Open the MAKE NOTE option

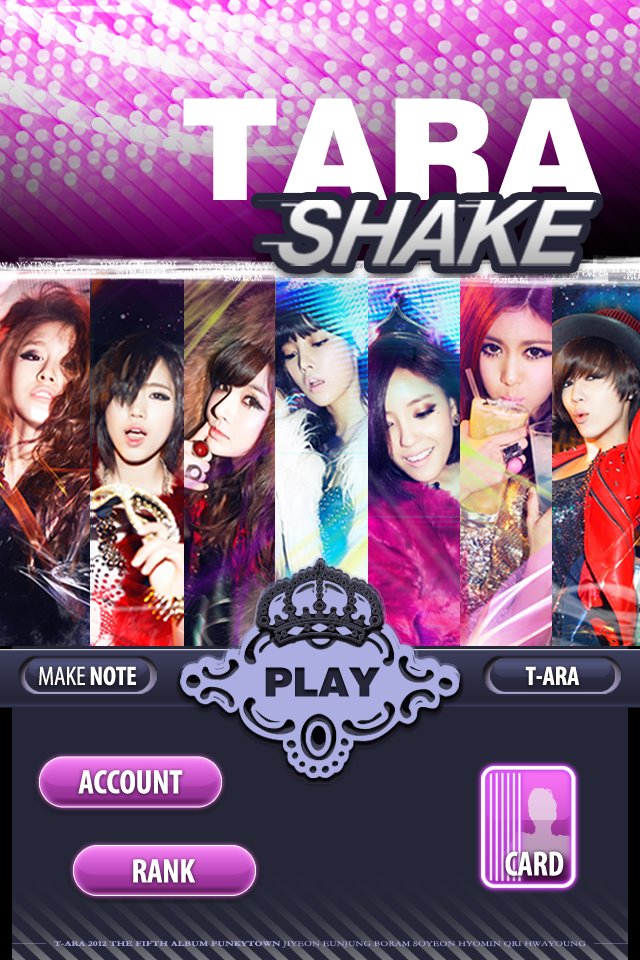pos(88,677)
